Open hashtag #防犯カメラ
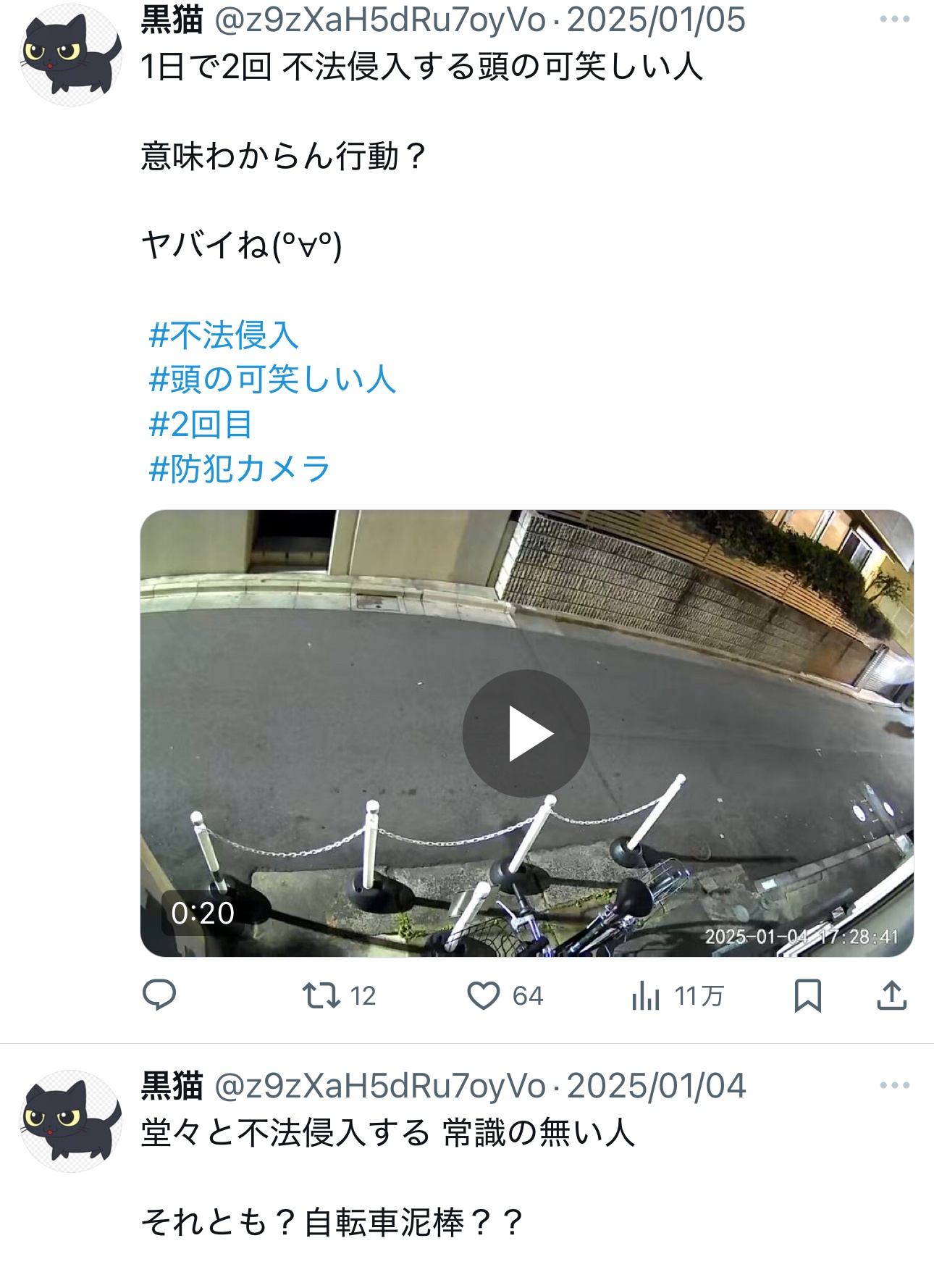Screen dimensions: 934x1288 click(240, 469)
